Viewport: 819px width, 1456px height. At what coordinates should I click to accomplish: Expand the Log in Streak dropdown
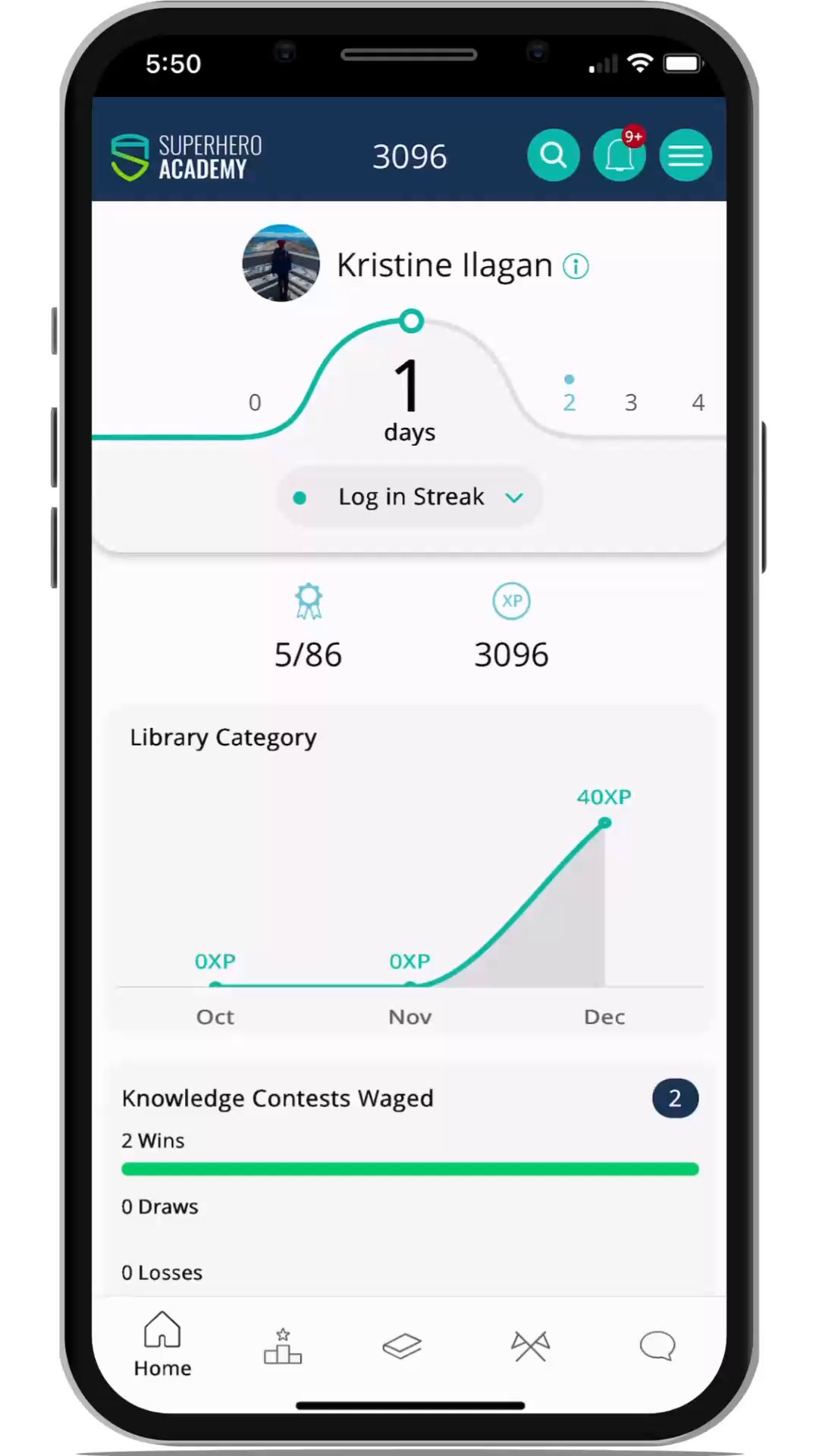[x=410, y=497]
